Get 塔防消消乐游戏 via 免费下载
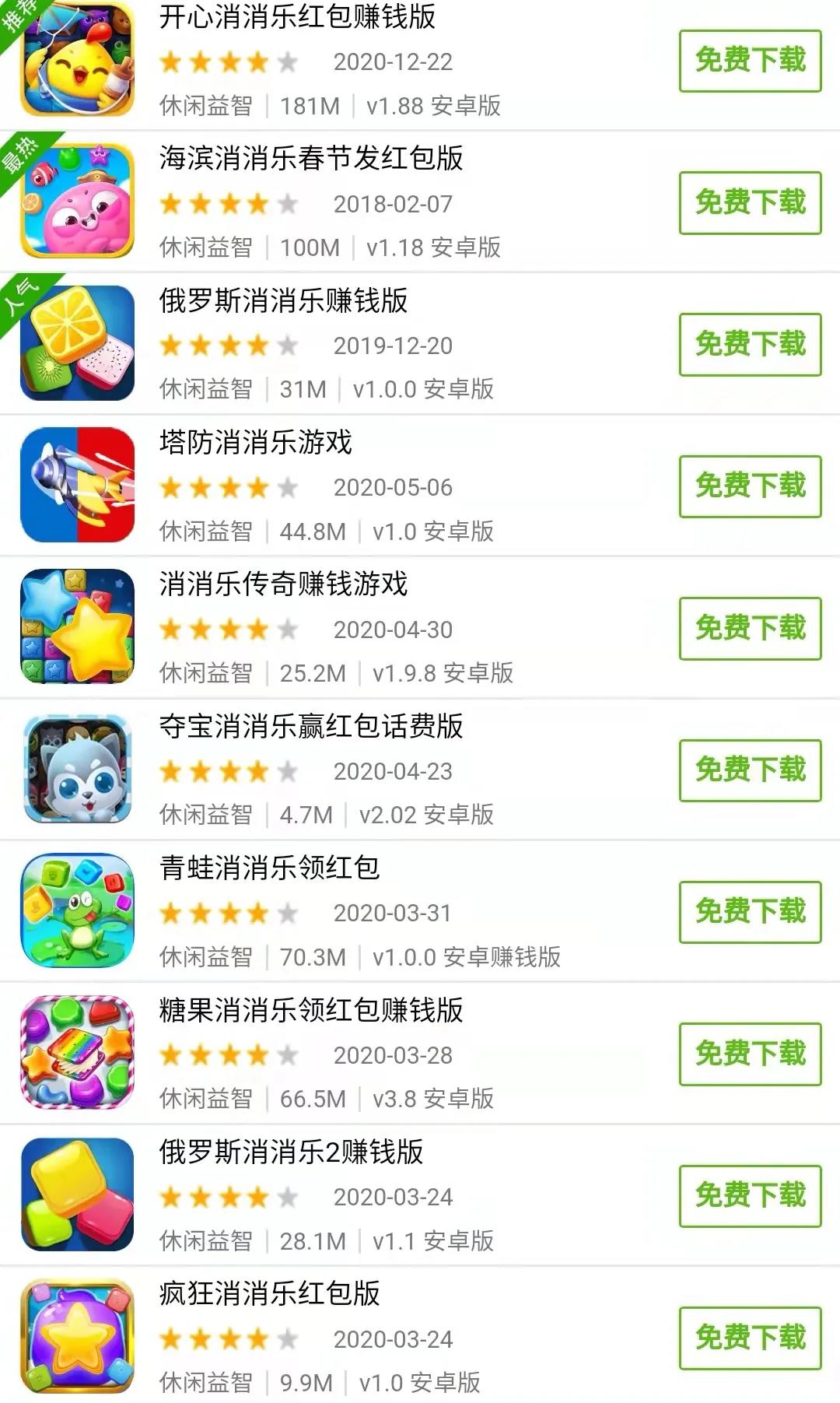 (x=750, y=486)
